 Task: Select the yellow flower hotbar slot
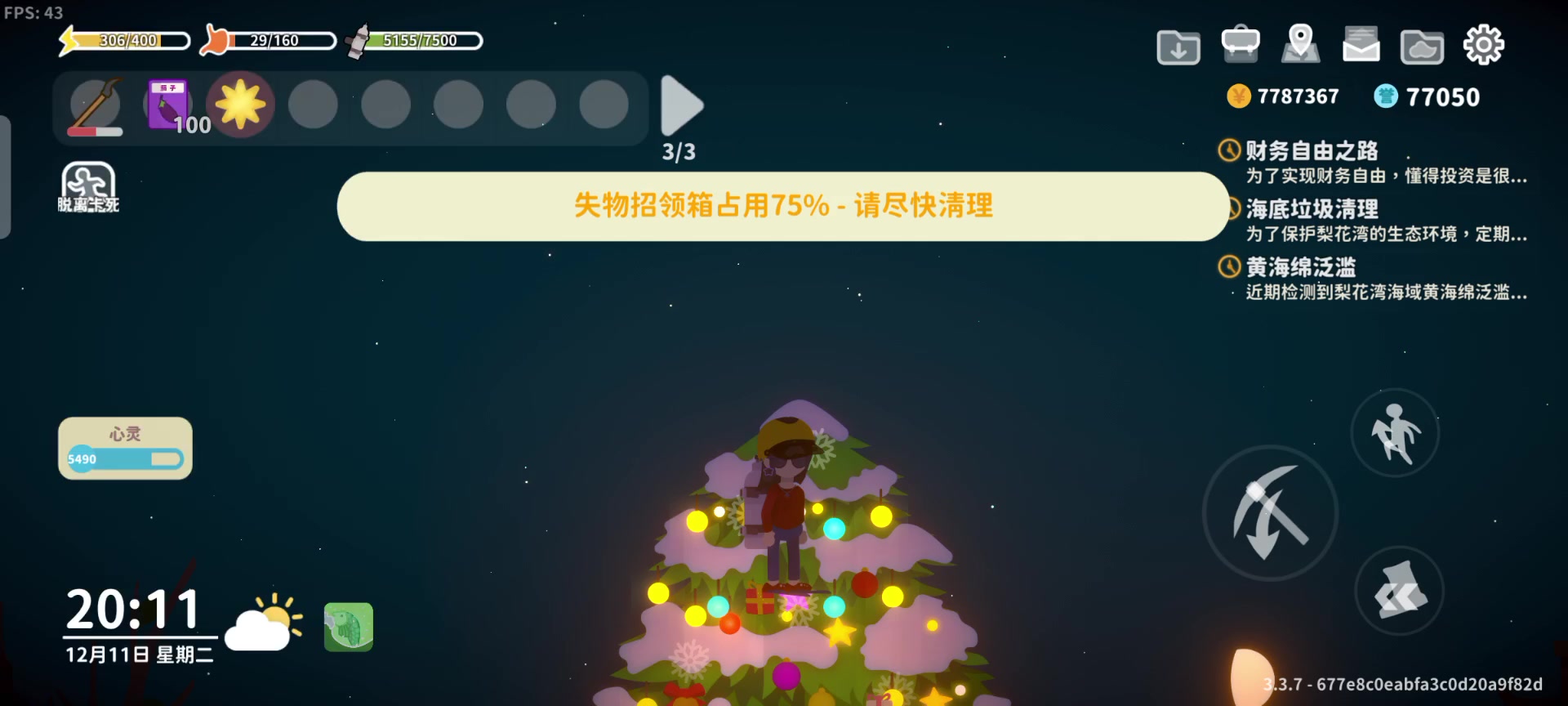tap(240, 105)
